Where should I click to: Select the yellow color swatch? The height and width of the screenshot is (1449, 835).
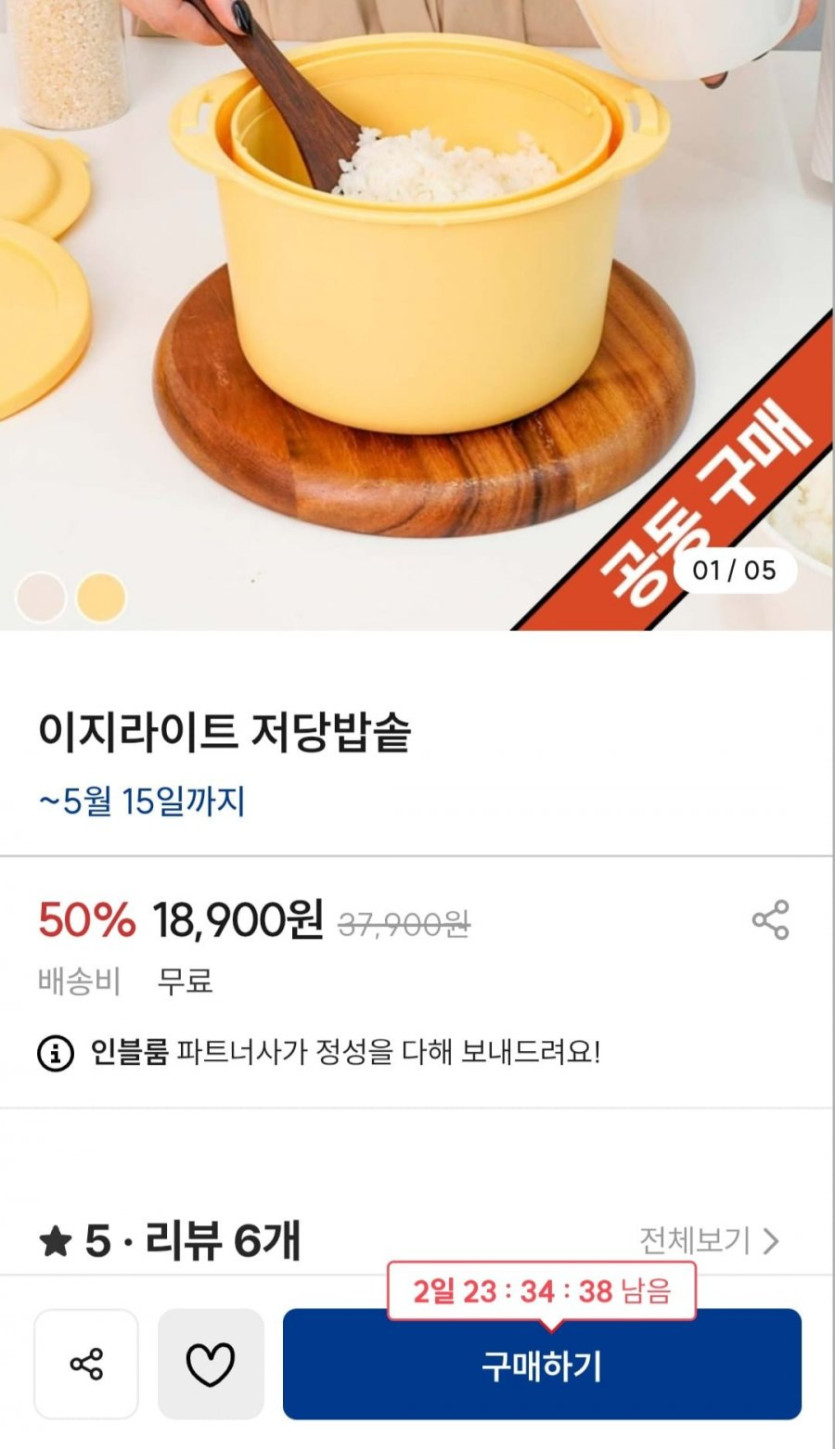point(101,598)
